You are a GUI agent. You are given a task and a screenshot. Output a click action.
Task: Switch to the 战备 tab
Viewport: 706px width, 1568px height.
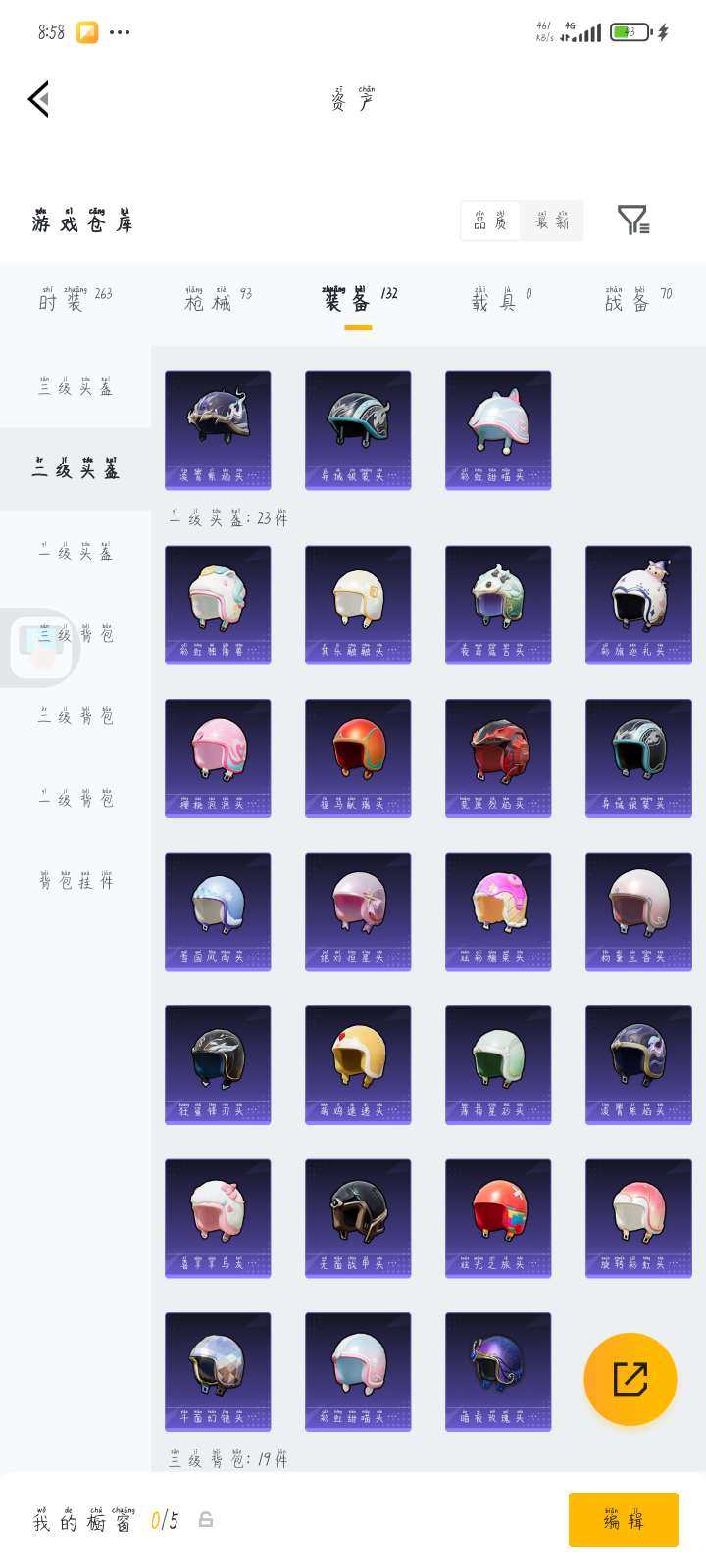click(x=638, y=298)
